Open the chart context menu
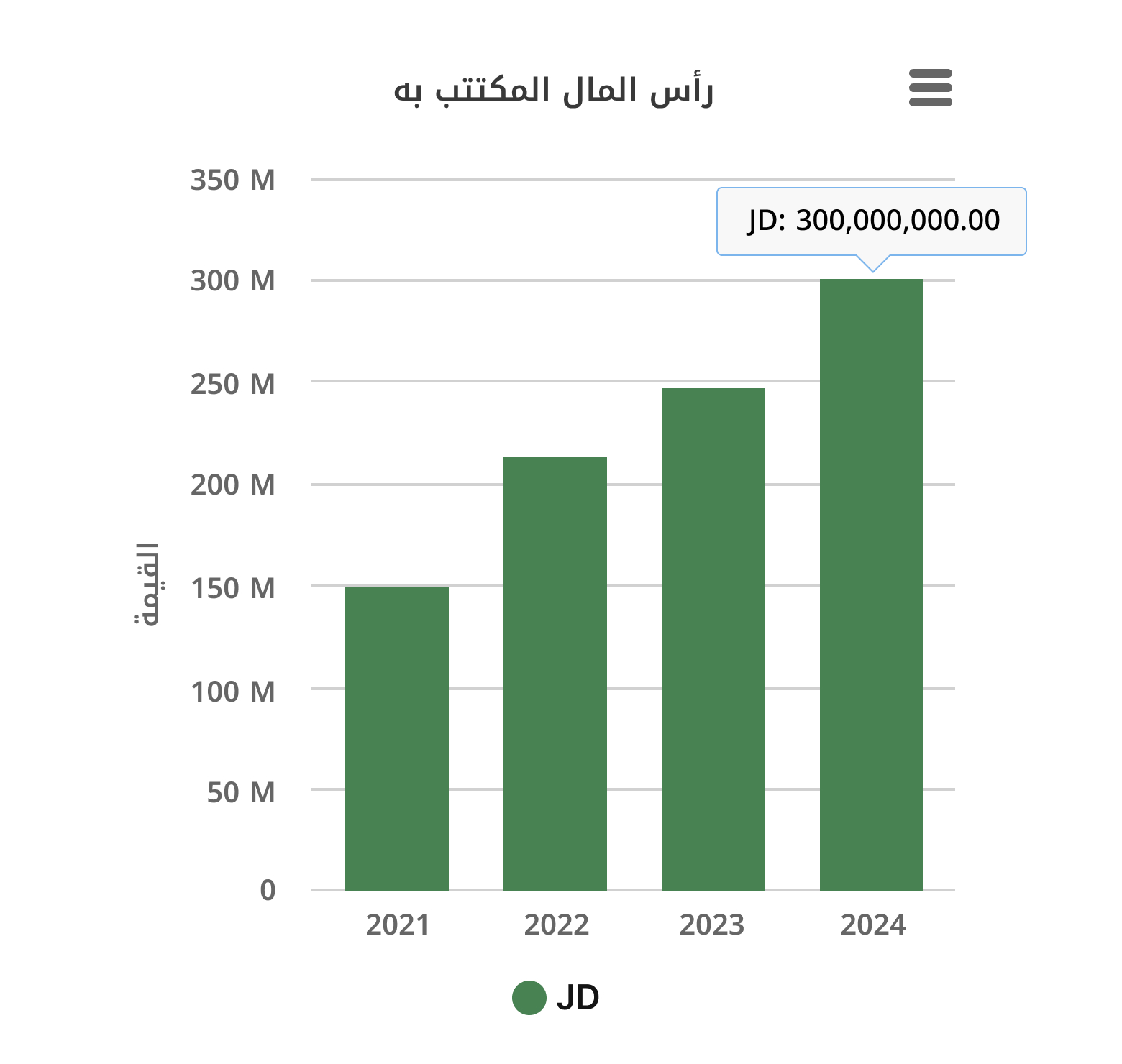 click(x=930, y=88)
